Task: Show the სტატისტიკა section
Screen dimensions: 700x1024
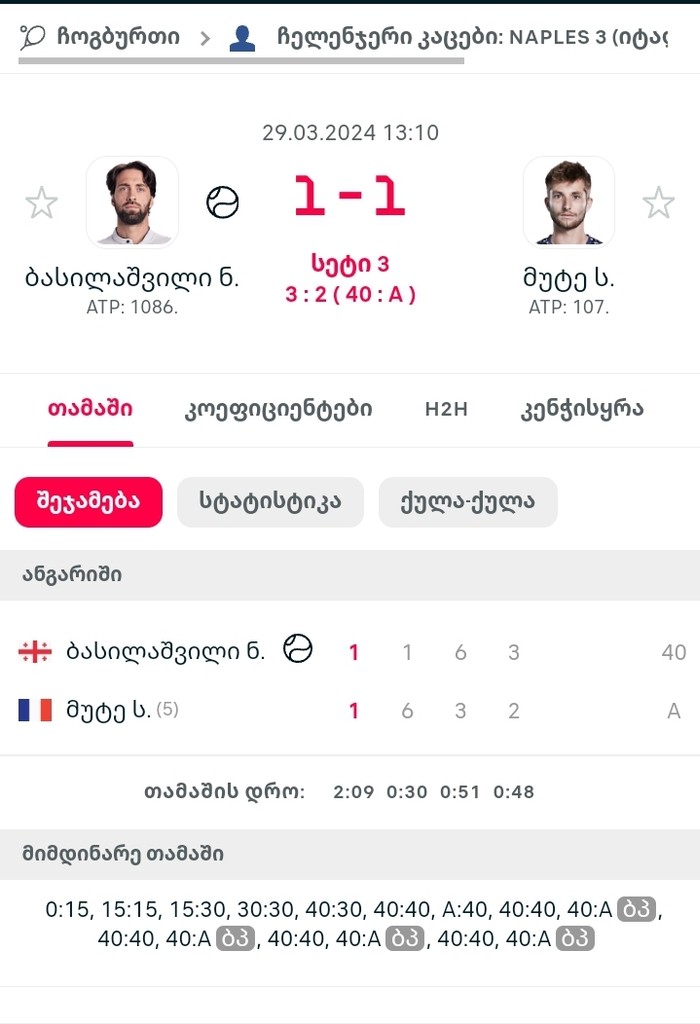Action: click(270, 502)
